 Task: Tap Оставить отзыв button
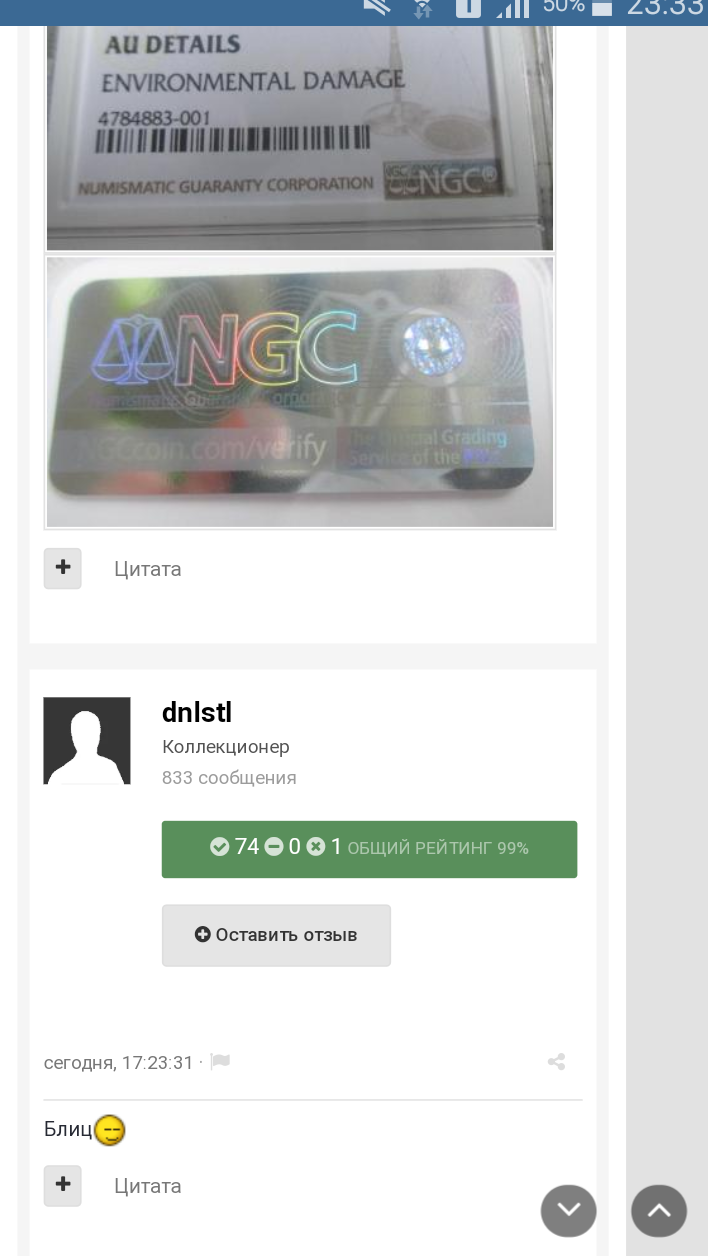[x=276, y=935]
